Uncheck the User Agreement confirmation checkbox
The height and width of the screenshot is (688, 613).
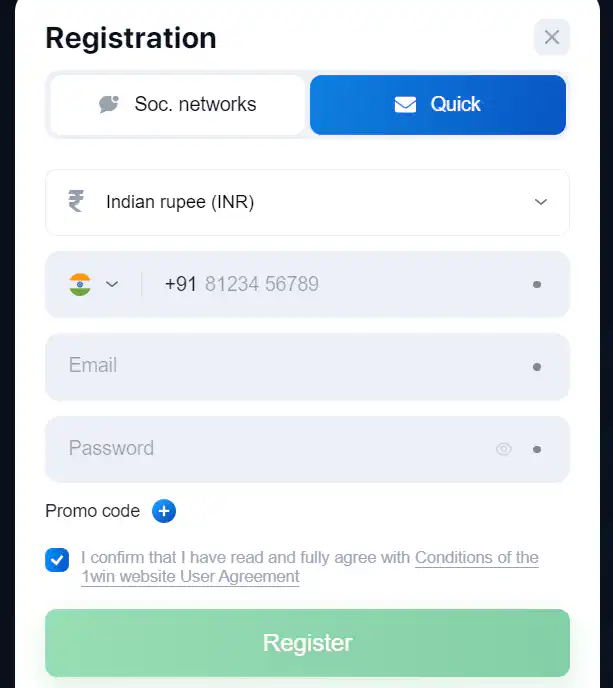57,560
